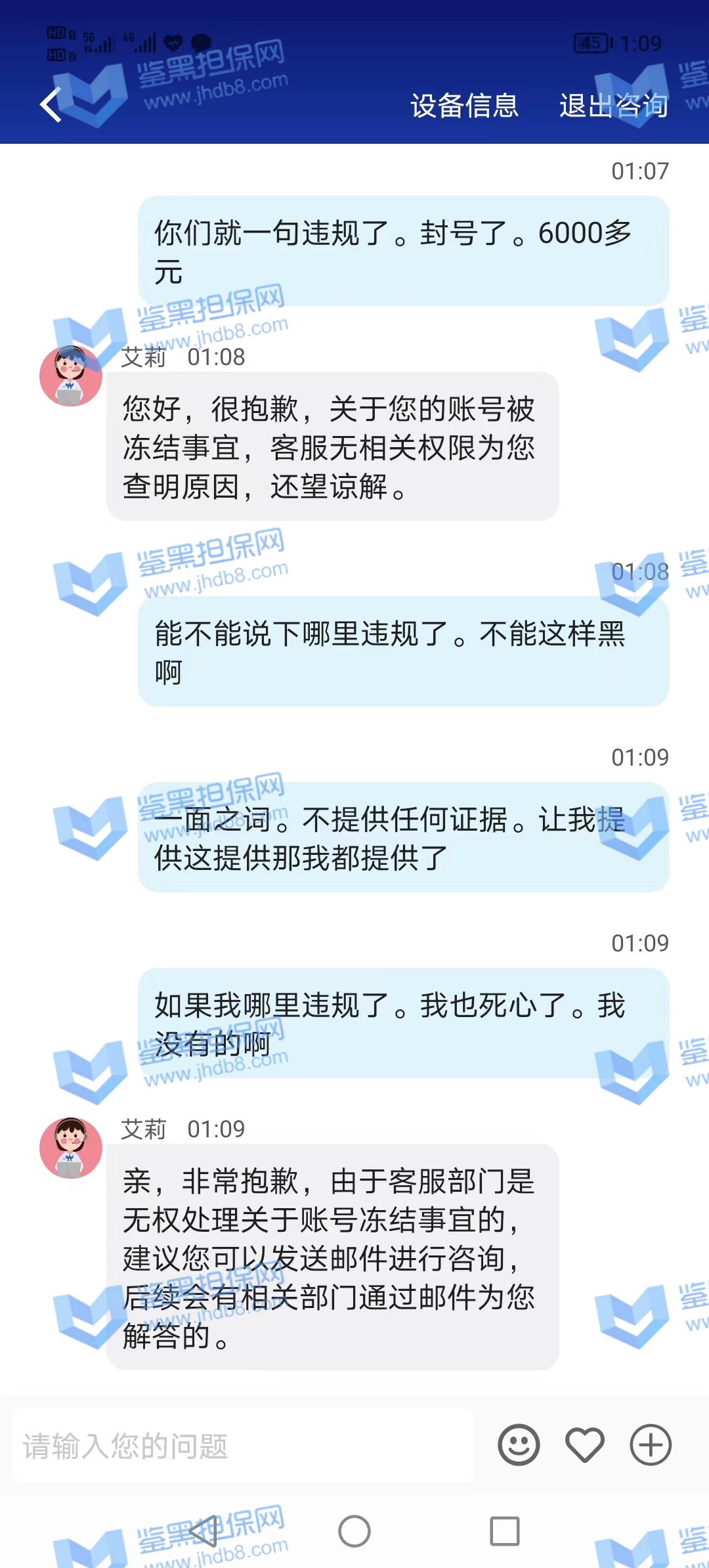Open the emoji picker

pyautogui.click(x=519, y=1445)
